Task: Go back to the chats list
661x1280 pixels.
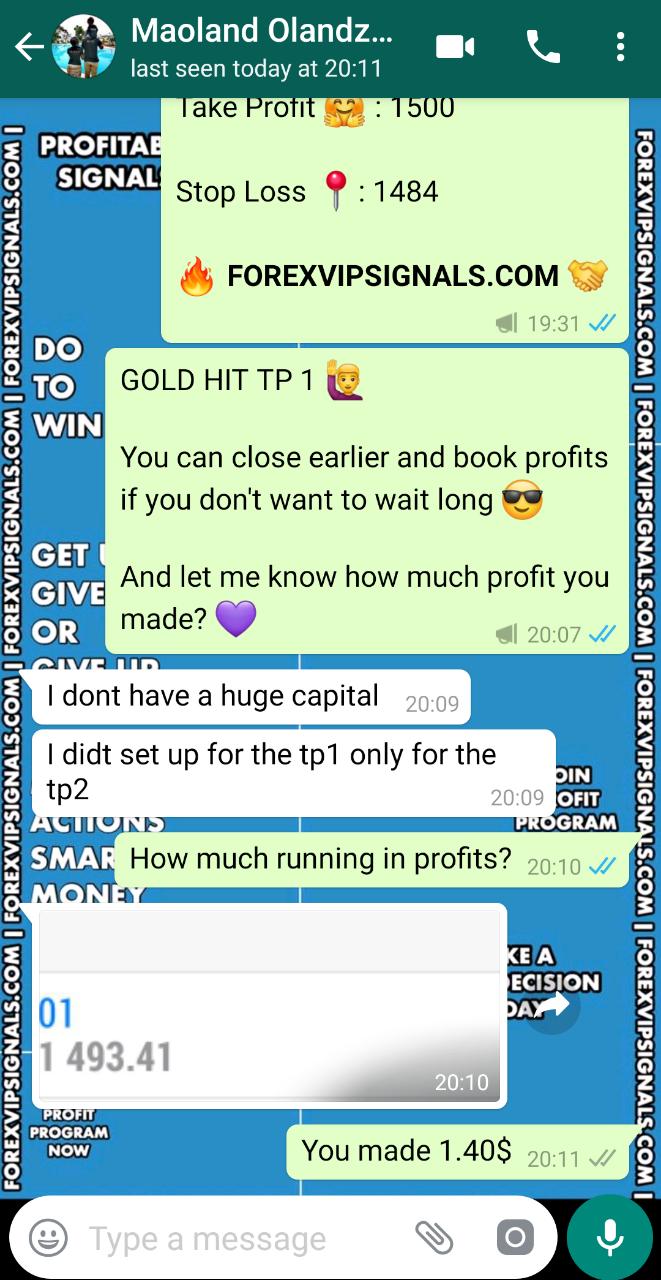Action: pos(28,47)
